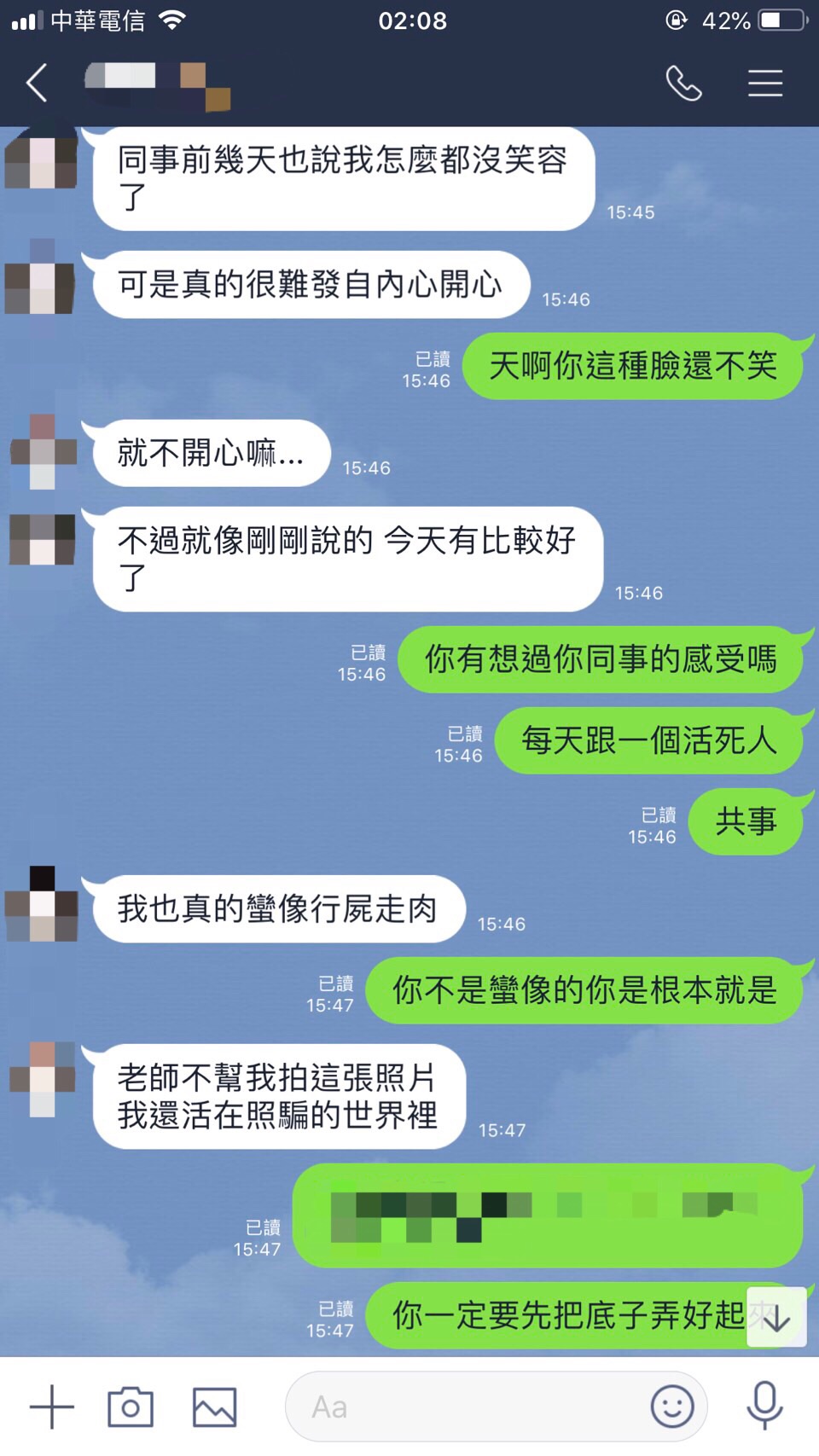Jump to latest messages with down arrow
819x1456 pixels.
[775, 1318]
